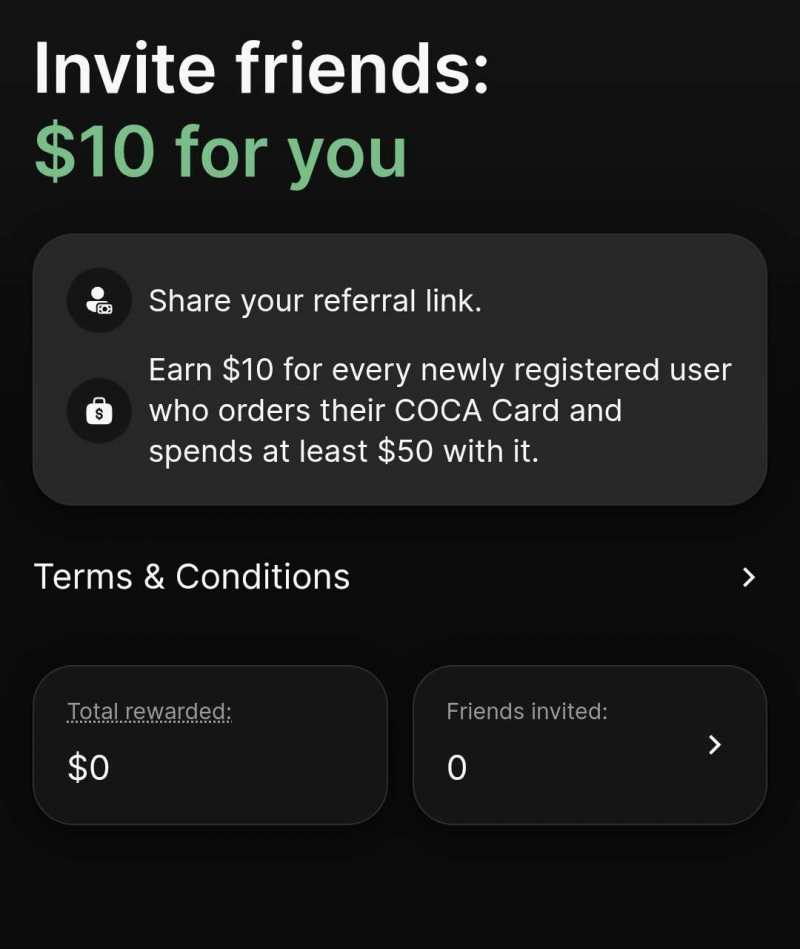Click the 'Share your referral link' text
This screenshot has width=800, height=949.
pos(316,300)
